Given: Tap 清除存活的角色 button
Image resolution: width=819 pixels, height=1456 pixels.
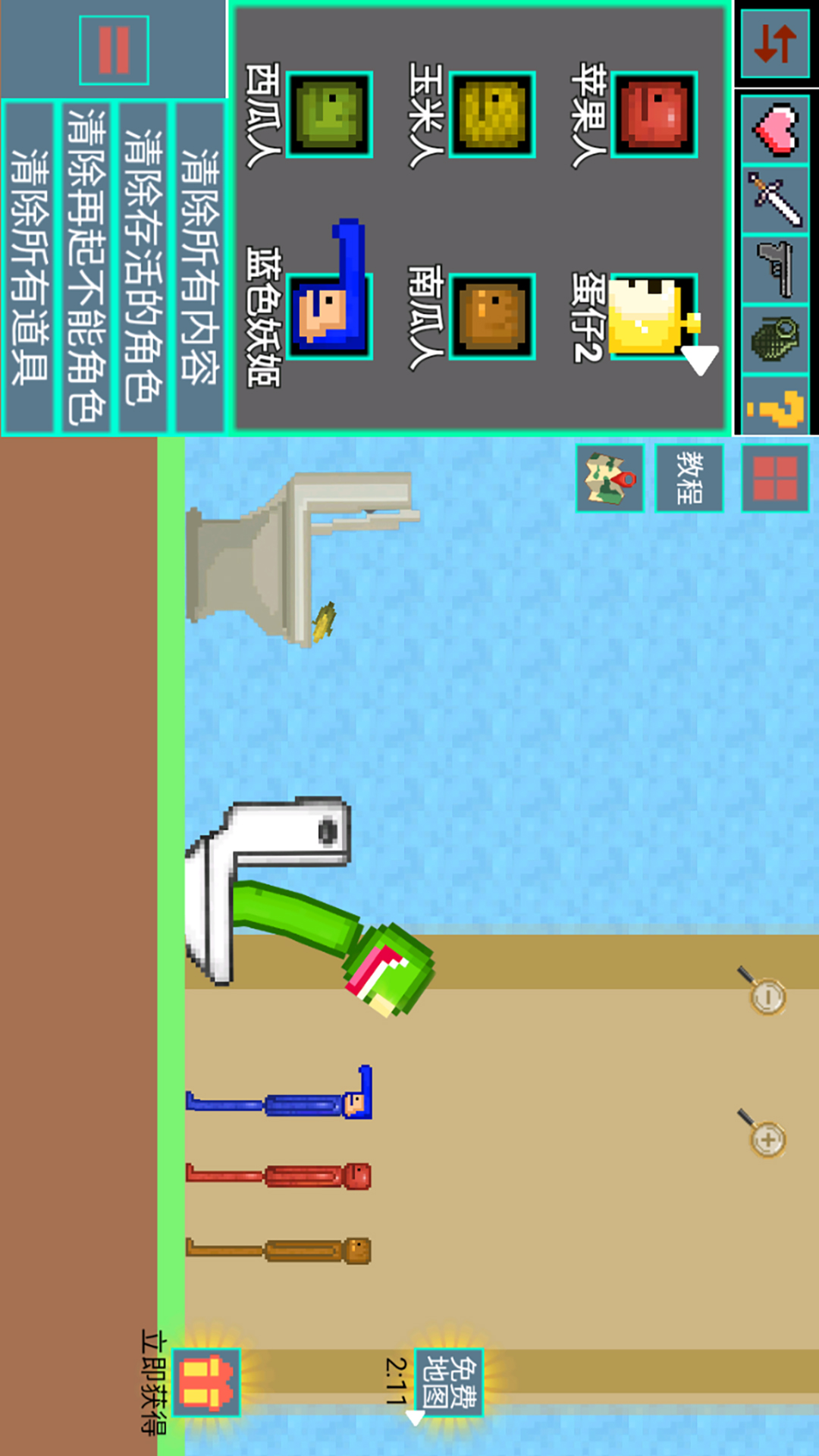Looking at the screenshot, I should 143,267.
